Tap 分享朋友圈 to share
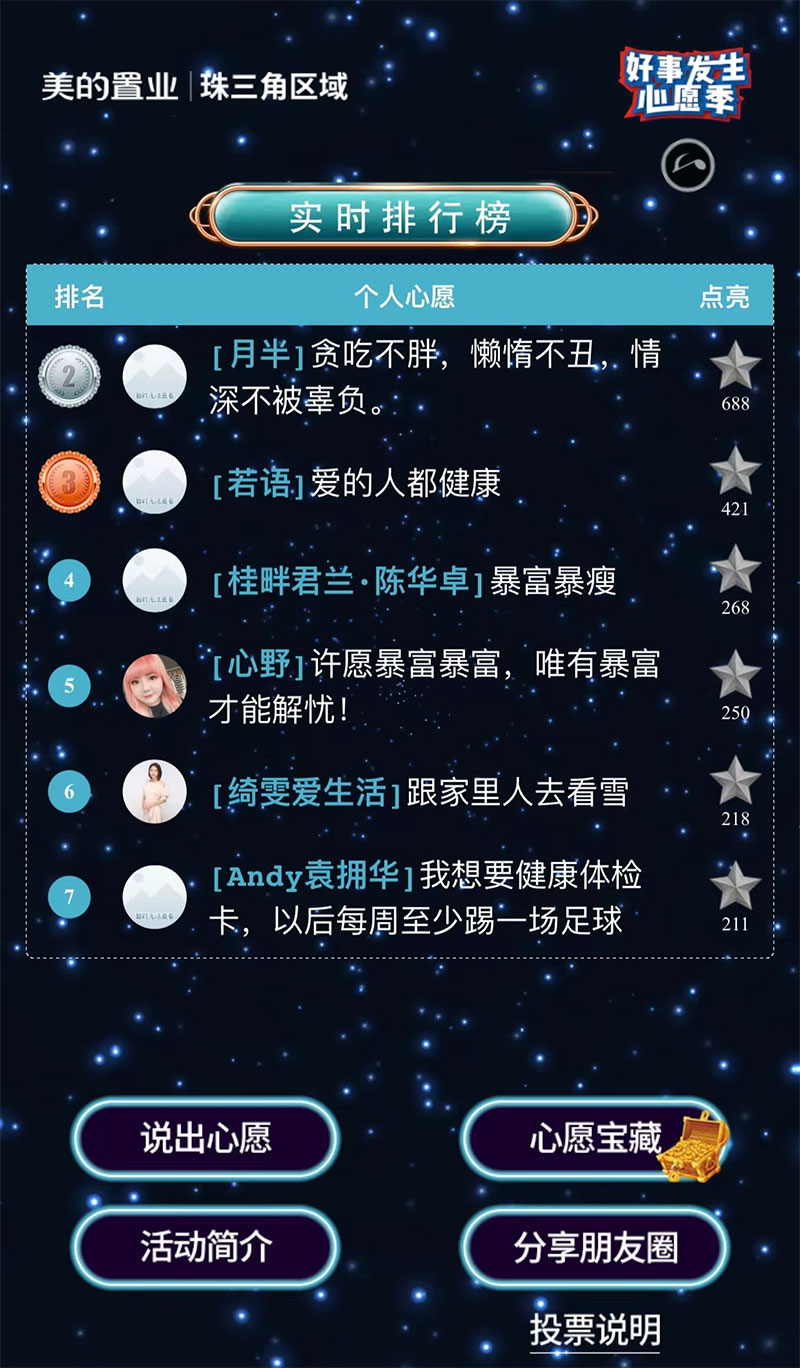 [596, 1247]
